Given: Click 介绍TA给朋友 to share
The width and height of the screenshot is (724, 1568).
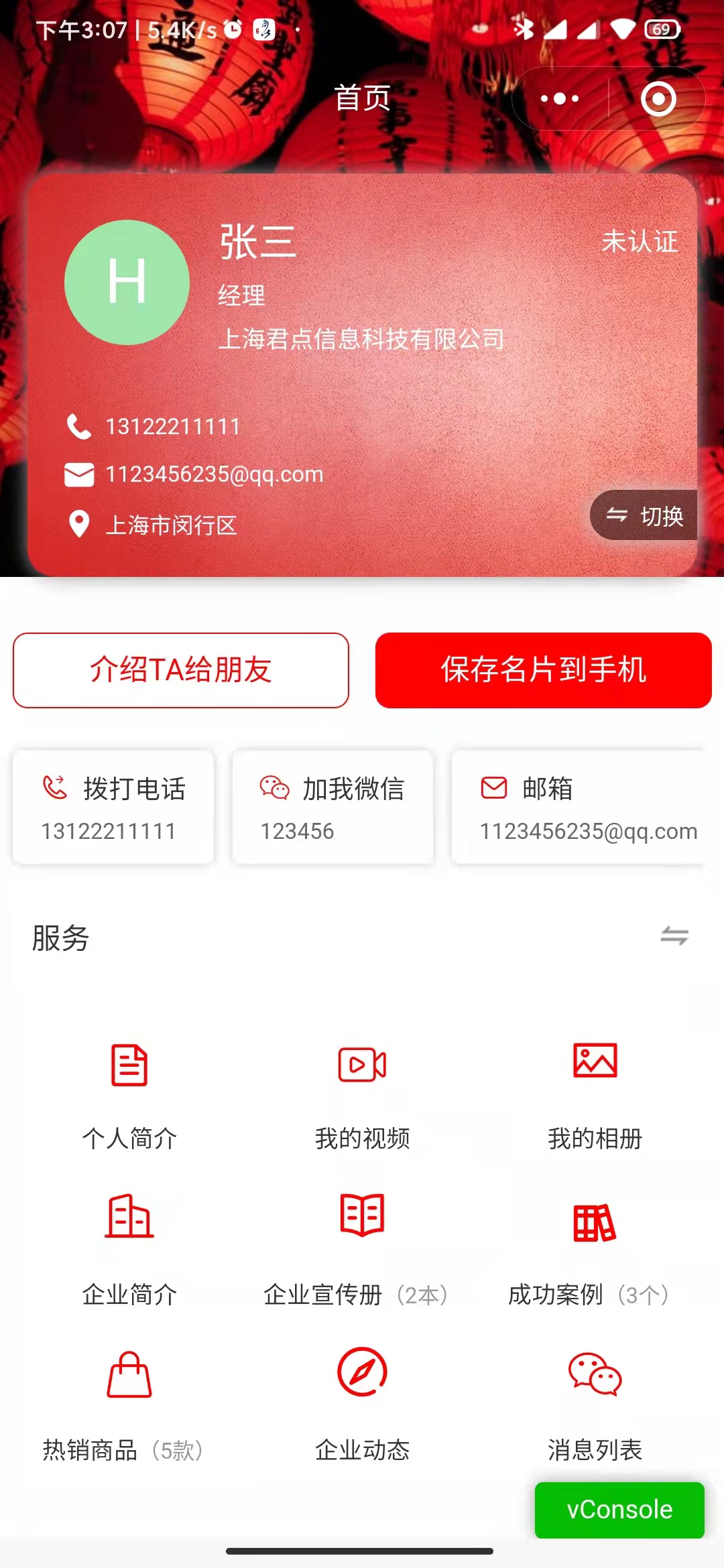Looking at the screenshot, I should (181, 670).
